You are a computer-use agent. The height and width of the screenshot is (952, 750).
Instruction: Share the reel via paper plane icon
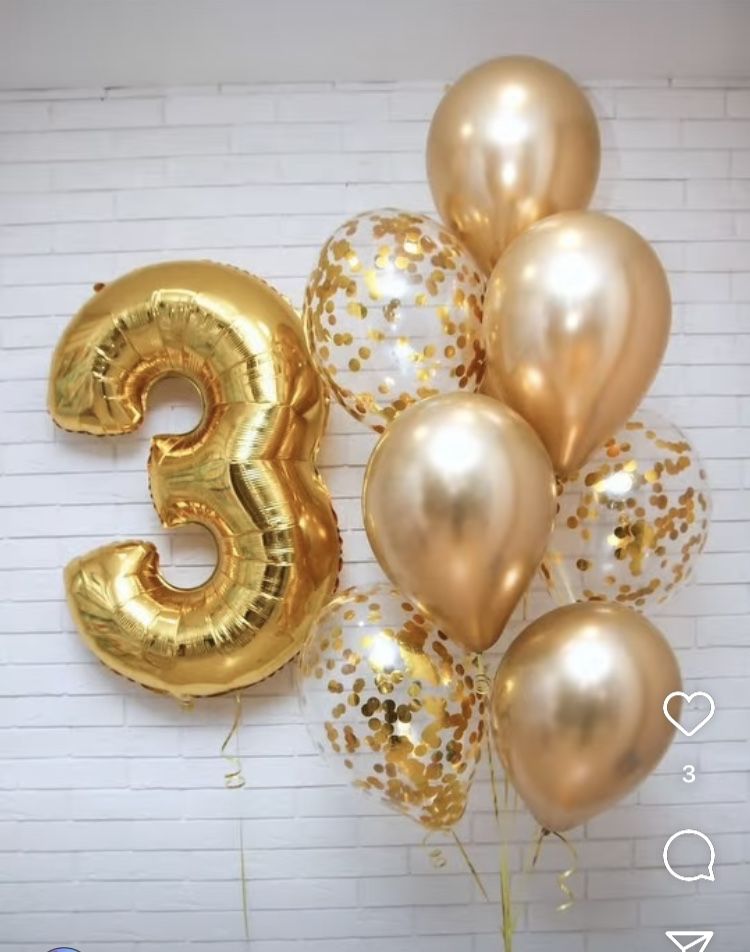pyautogui.click(x=689, y=941)
